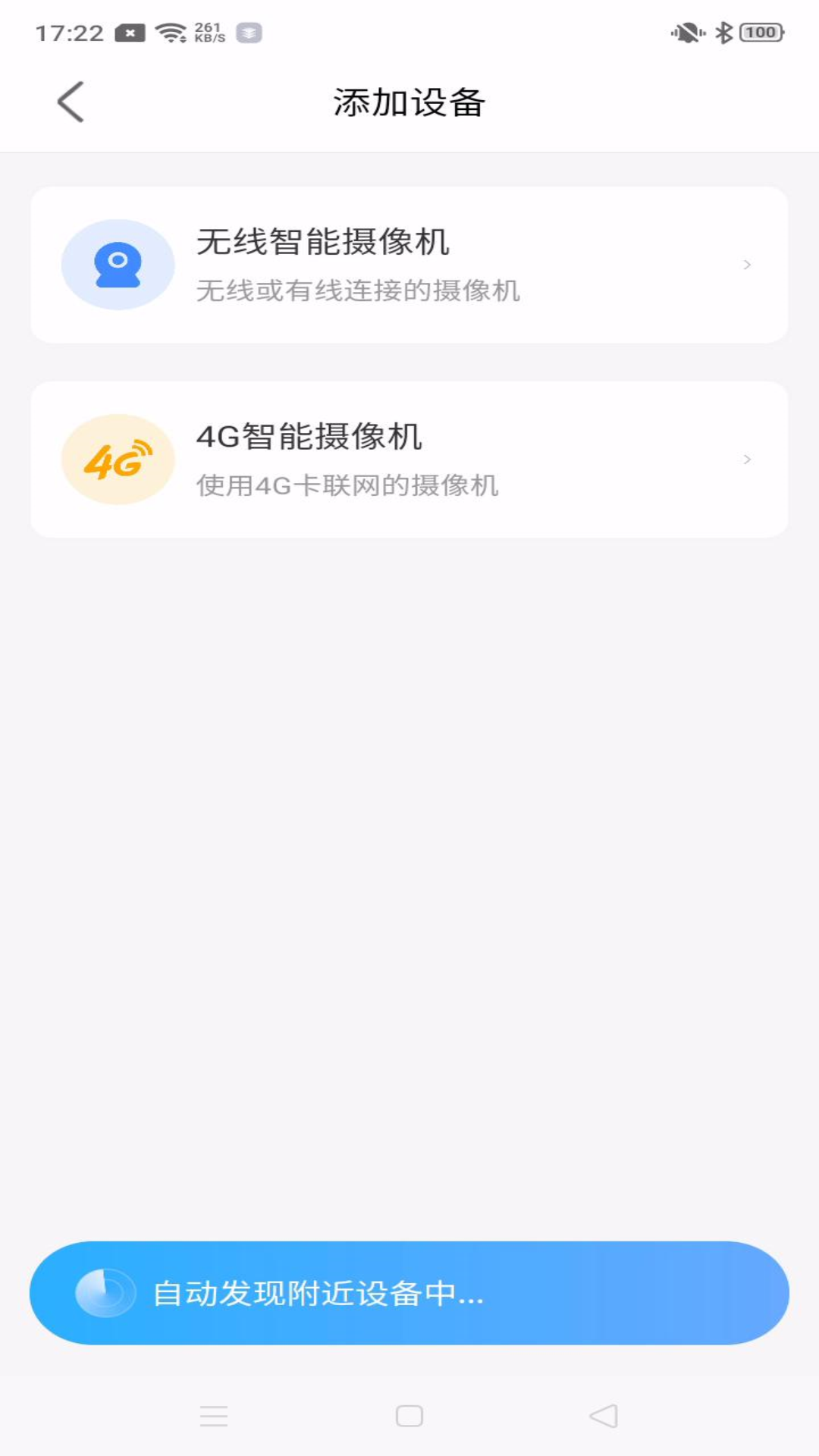Click the 4G camera icon
Viewport: 819px width, 1456px height.
tap(118, 459)
